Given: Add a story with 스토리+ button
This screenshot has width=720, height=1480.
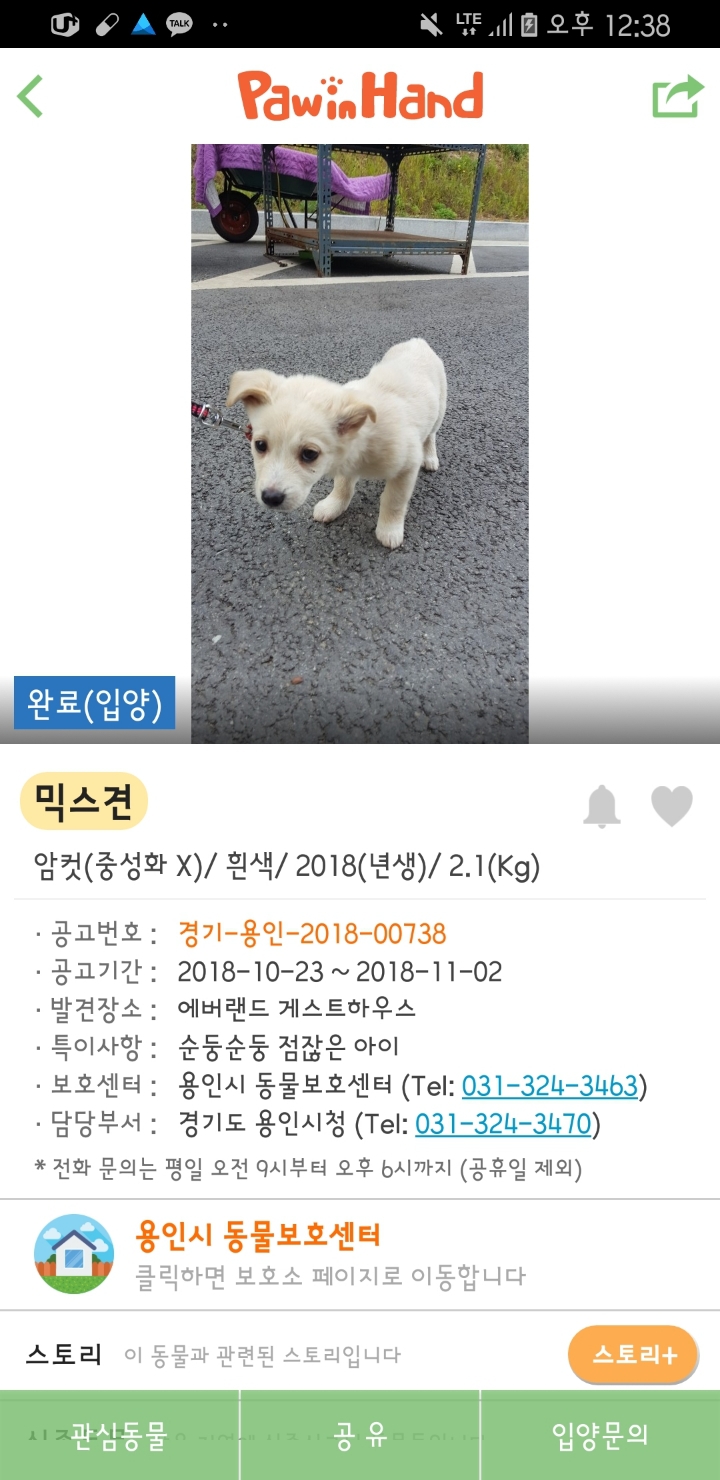Looking at the screenshot, I should [x=633, y=1355].
